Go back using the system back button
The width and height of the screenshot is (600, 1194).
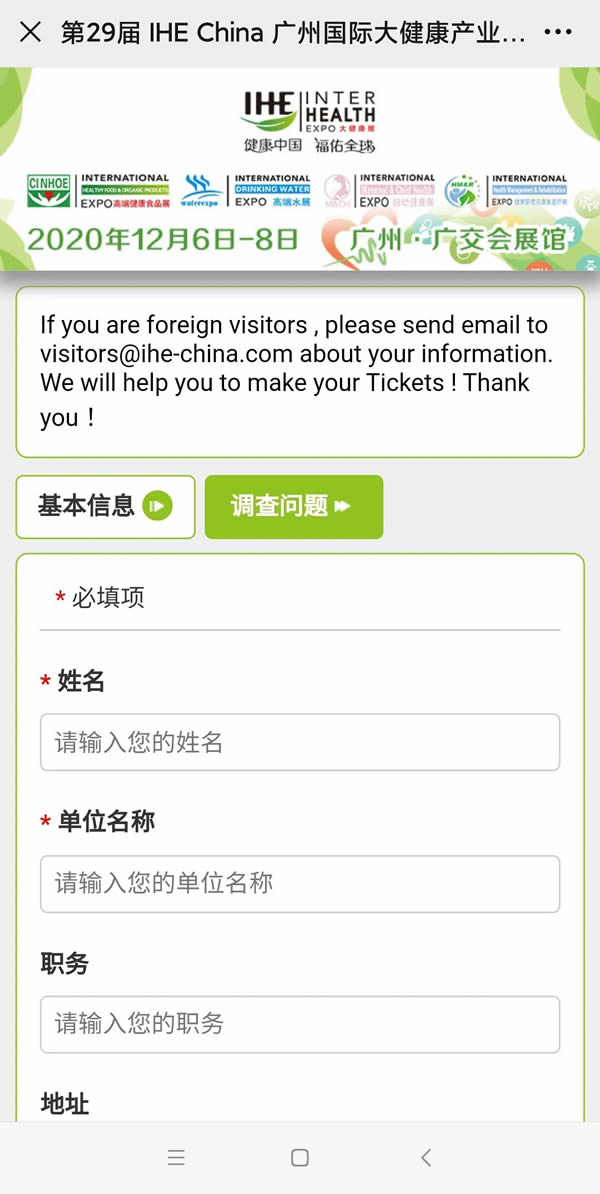[x=426, y=1158]
